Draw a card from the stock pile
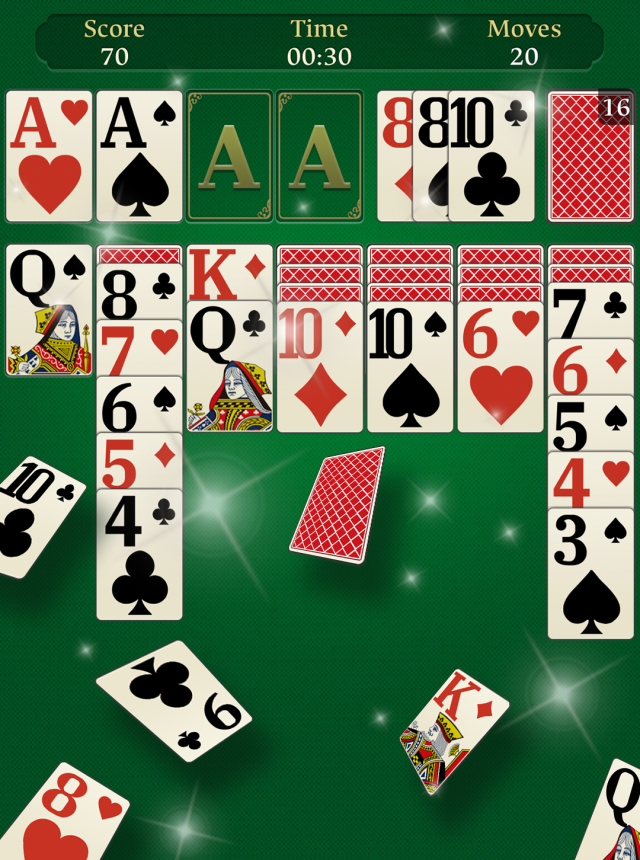640x860 pixels. coord(590,157)
